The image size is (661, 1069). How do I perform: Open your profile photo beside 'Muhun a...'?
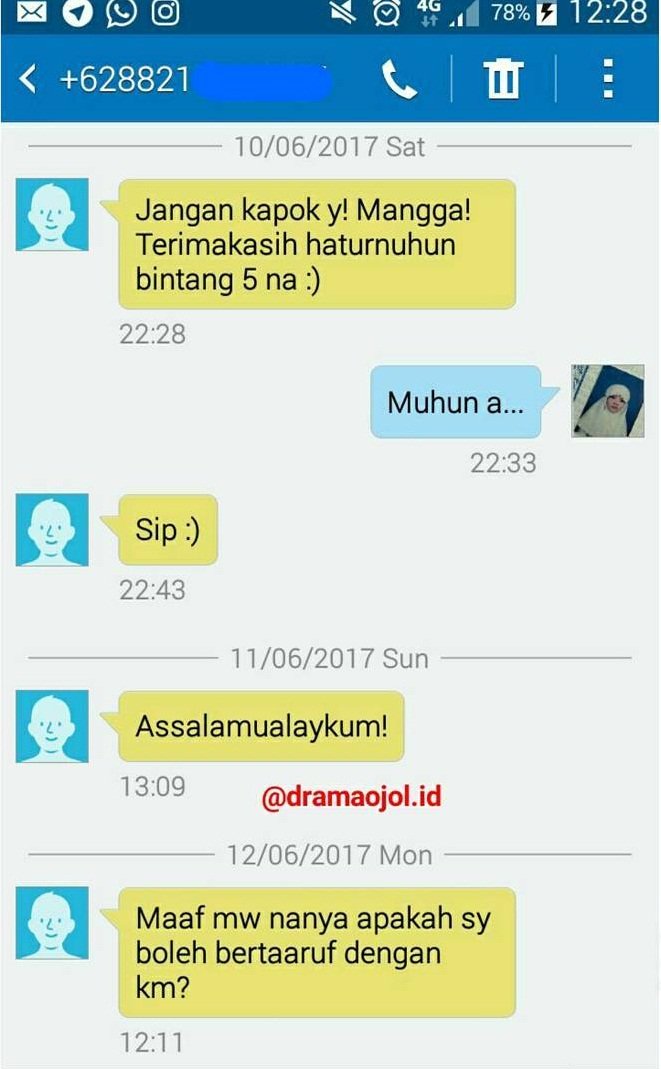606,401
